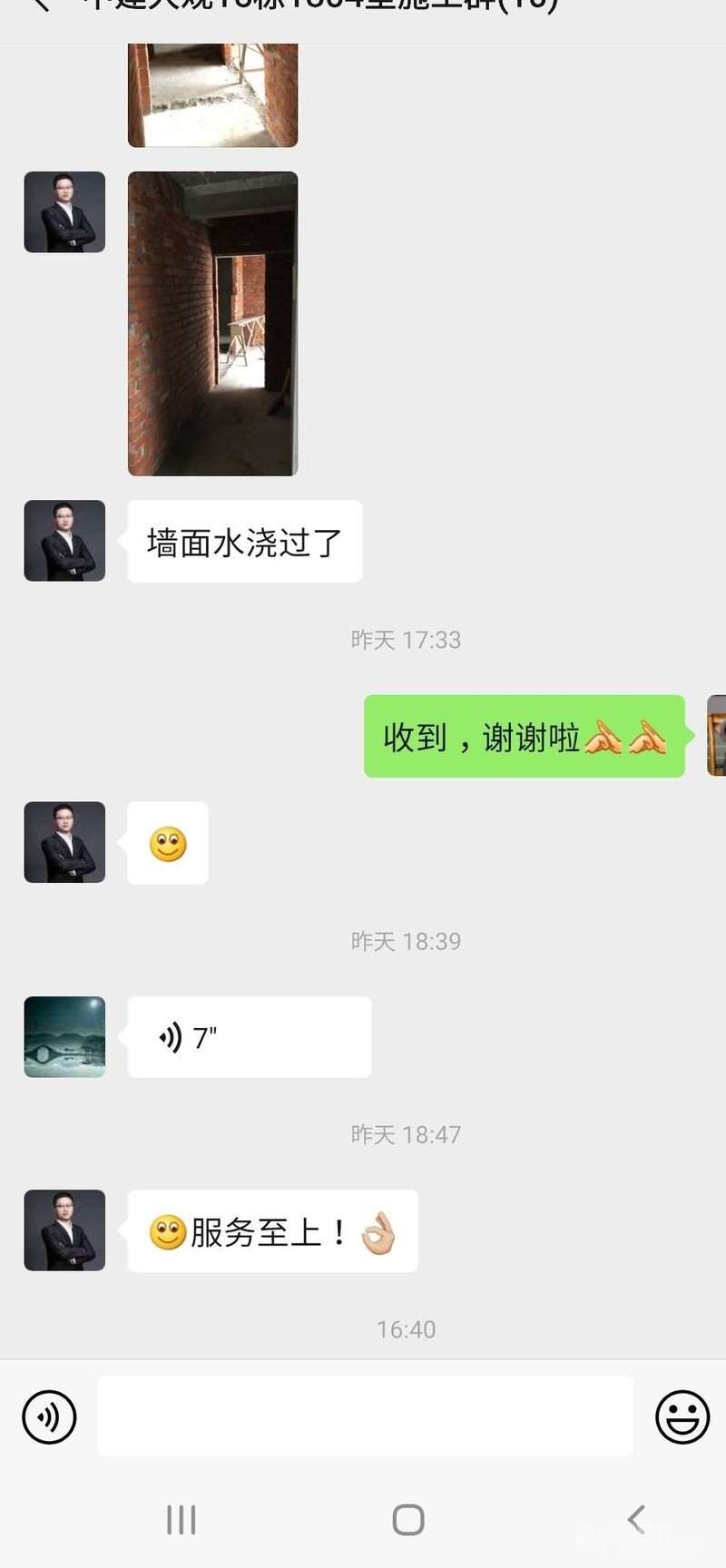The image size is (726, 1568).
Task: Open the partially visible top photo
Action: pos(212,95)
